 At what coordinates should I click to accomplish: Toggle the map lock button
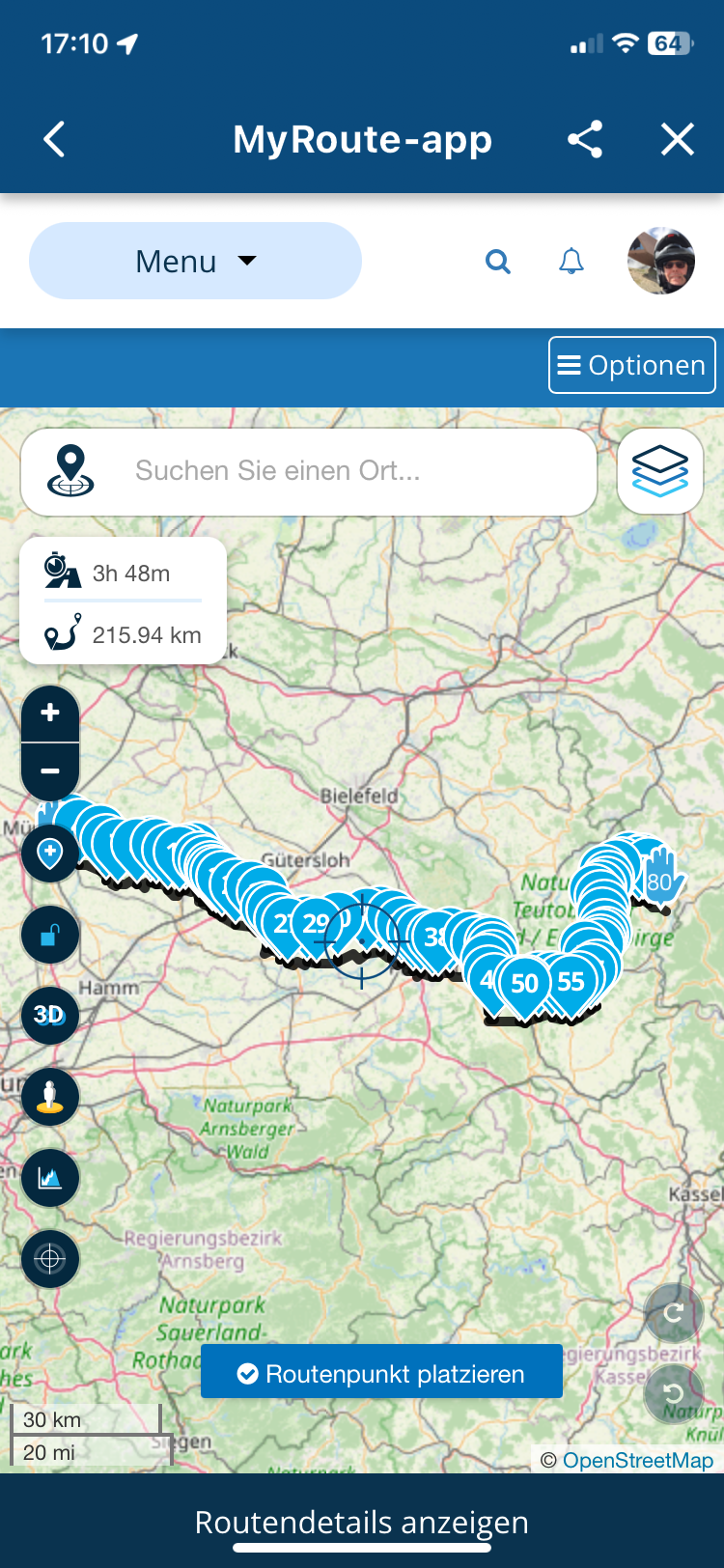click(x=50, y=935)
